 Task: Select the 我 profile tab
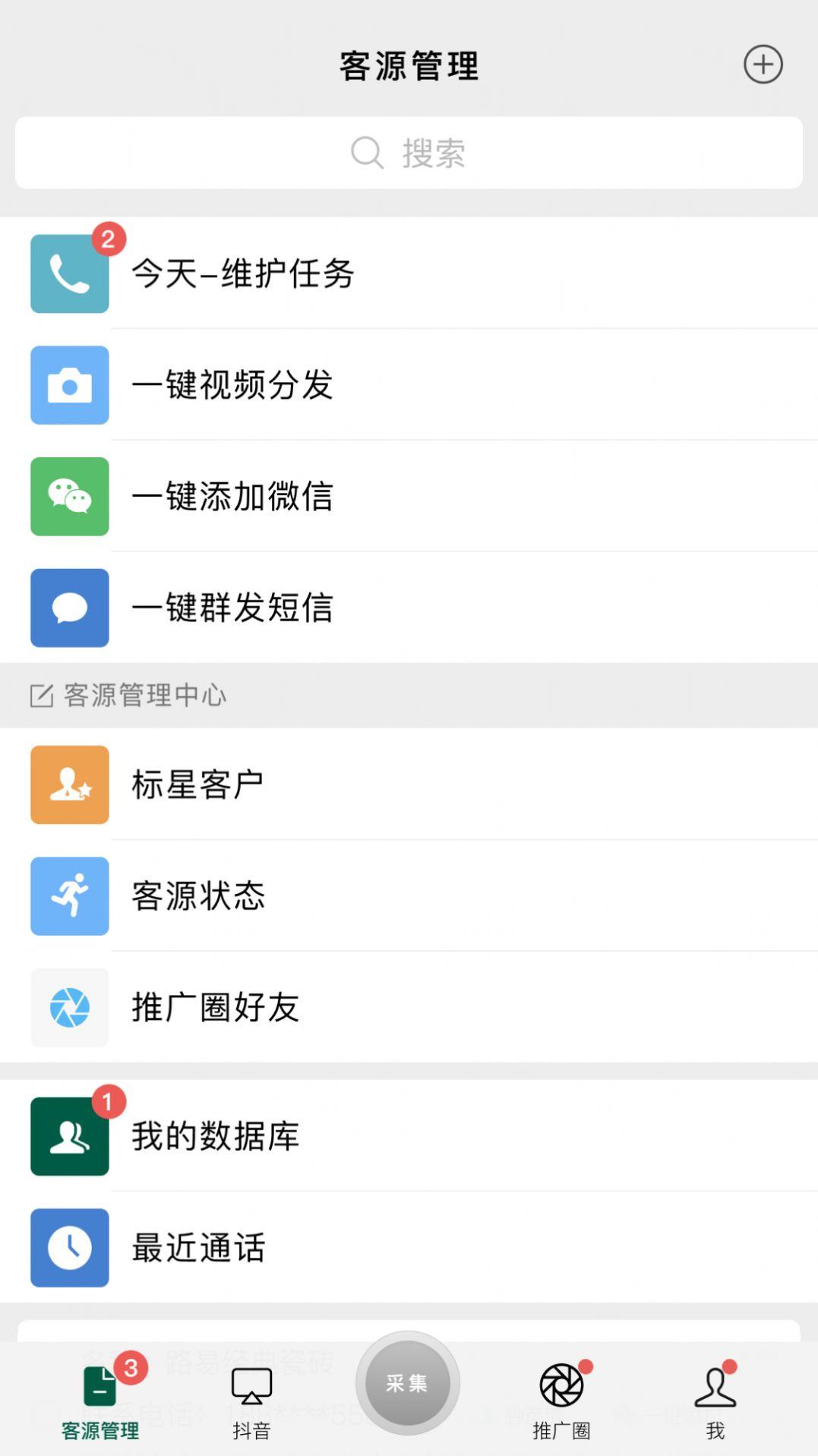pos(715,1401)
